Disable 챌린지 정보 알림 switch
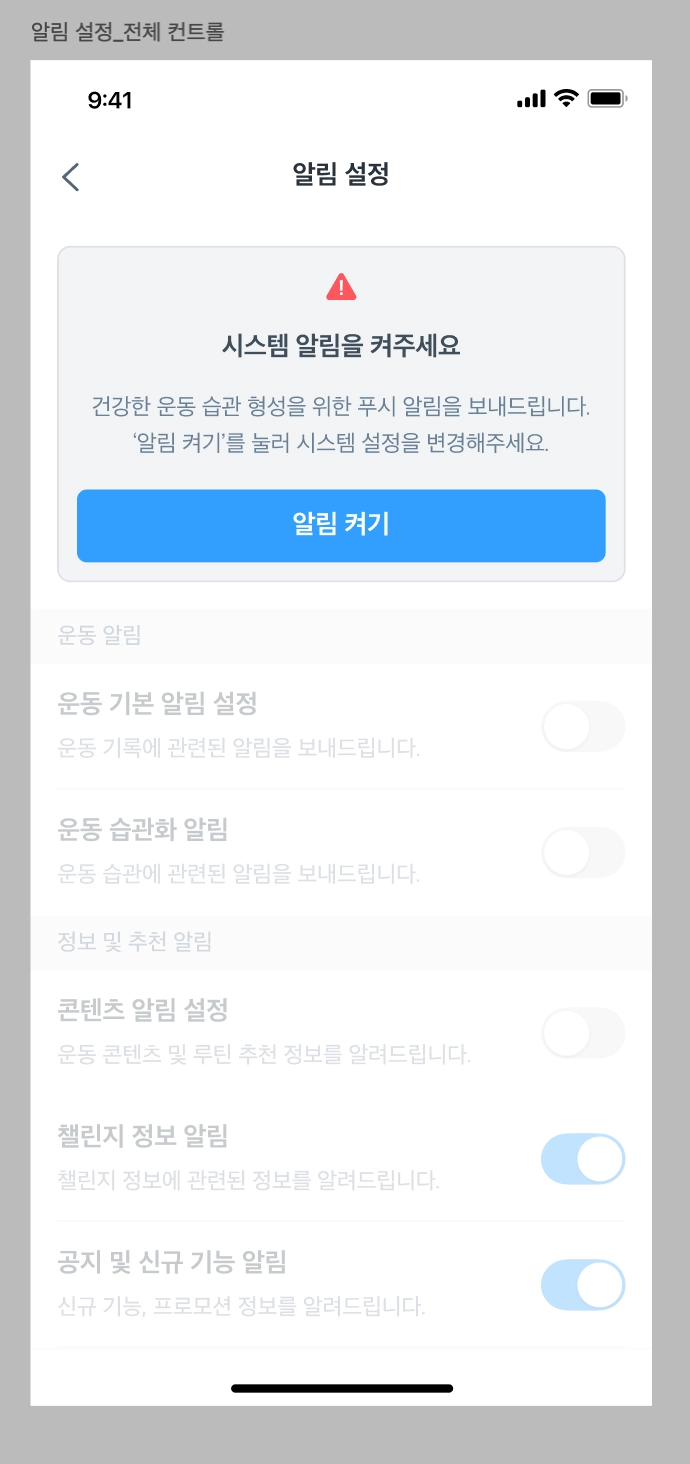This screenshot has height=1464, width=690. 583,1159
